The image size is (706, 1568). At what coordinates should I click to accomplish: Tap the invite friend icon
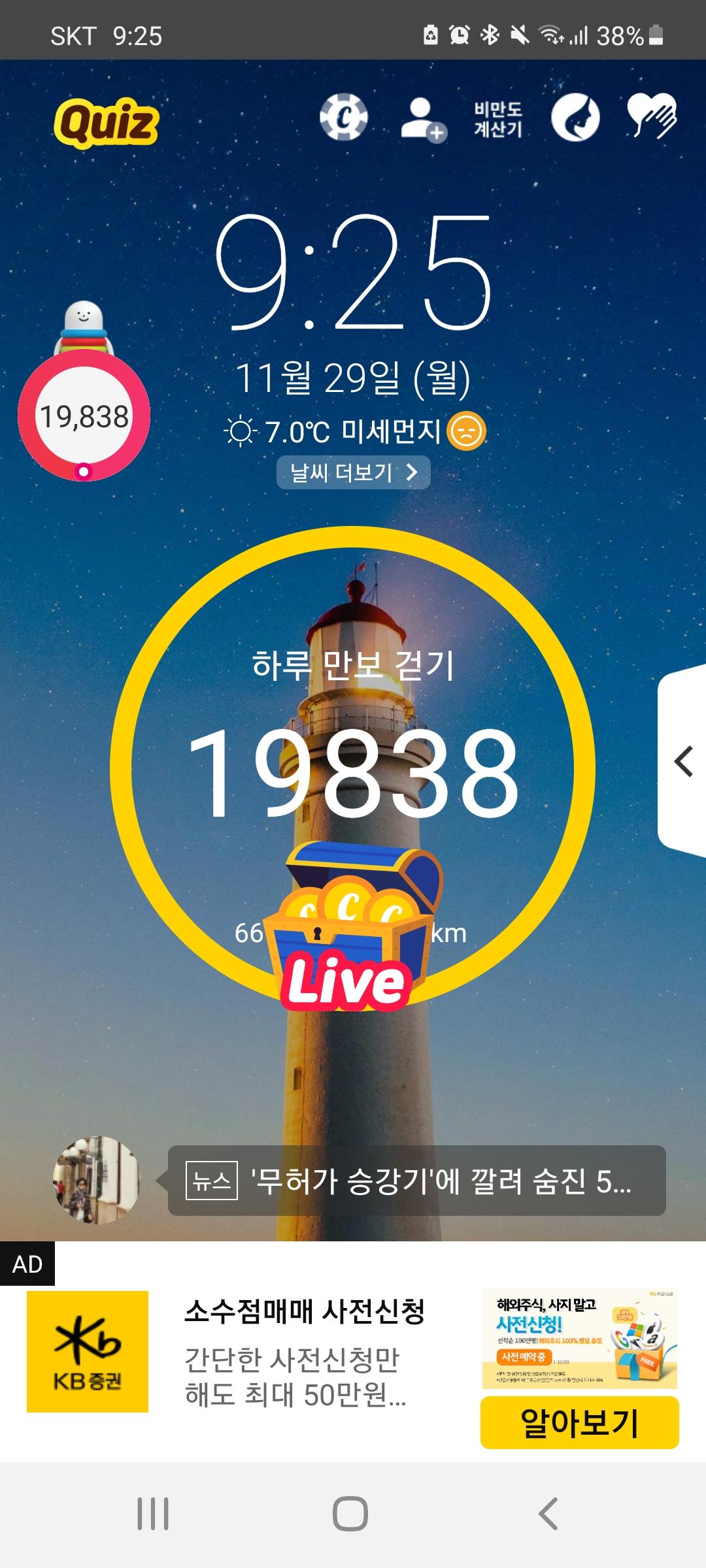(422, 119)
